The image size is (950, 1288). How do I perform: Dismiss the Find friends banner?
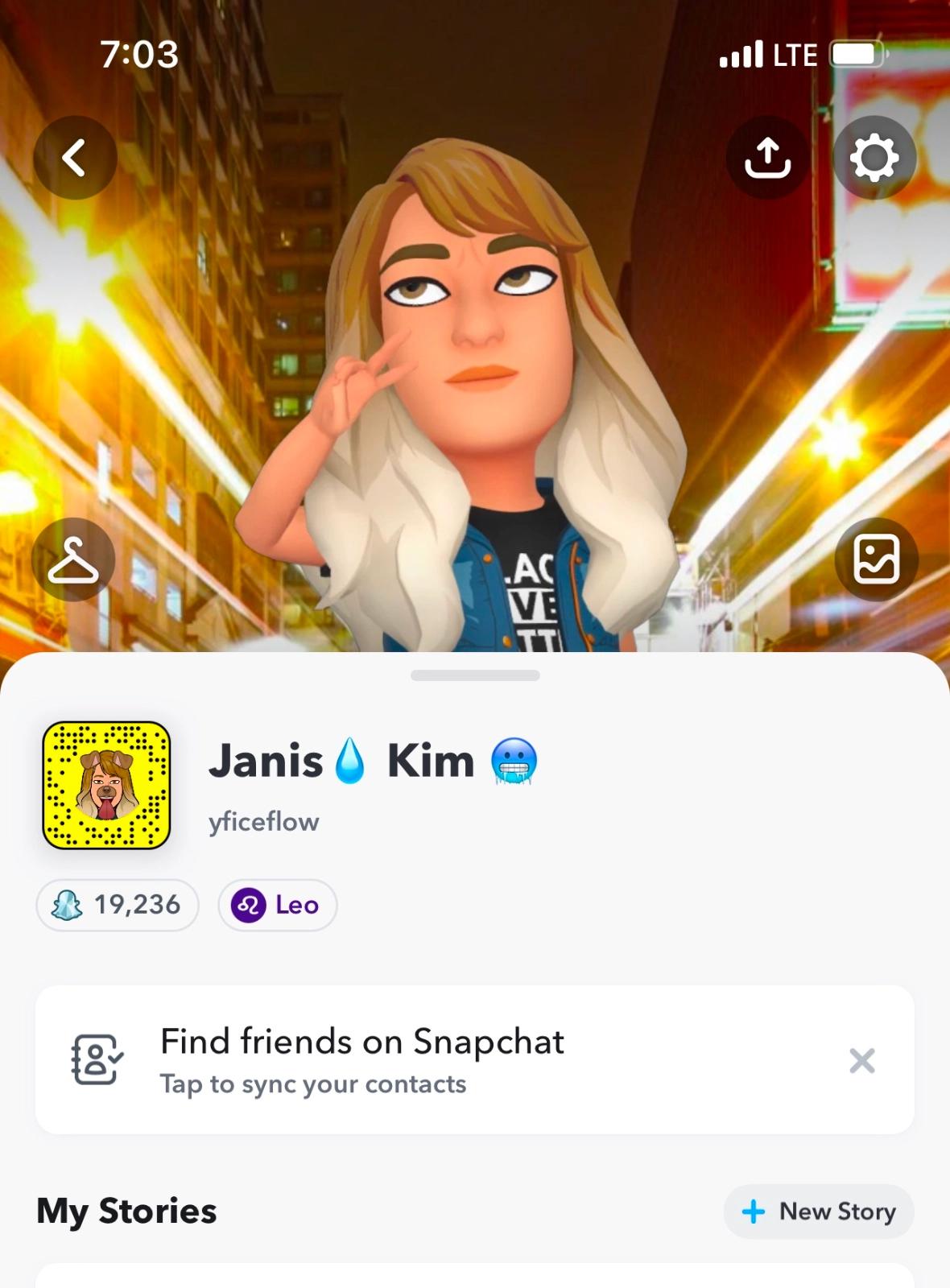(x=861, y=1060)
